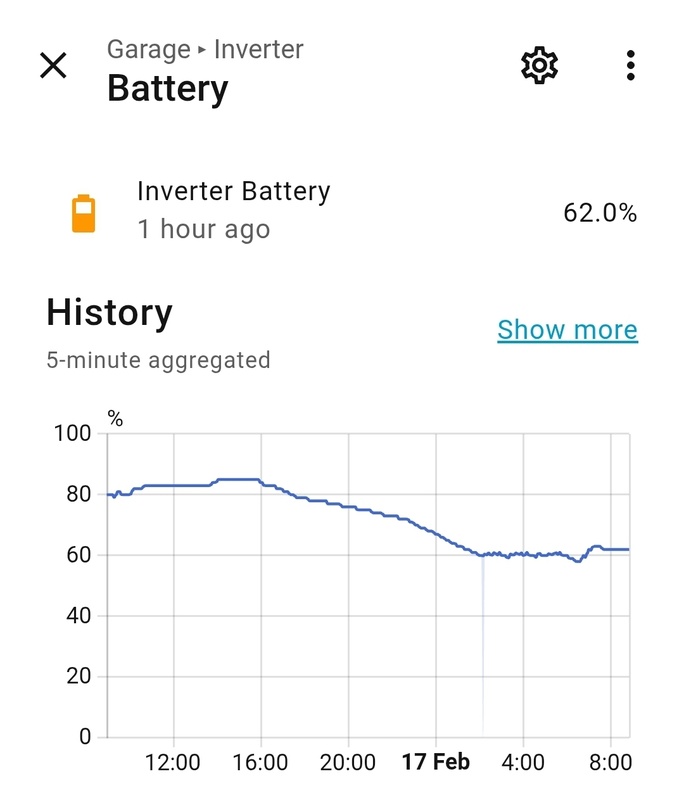Open the three-dot overflow menu
This screenshot has width=684, height=800.
click(630, 66)
